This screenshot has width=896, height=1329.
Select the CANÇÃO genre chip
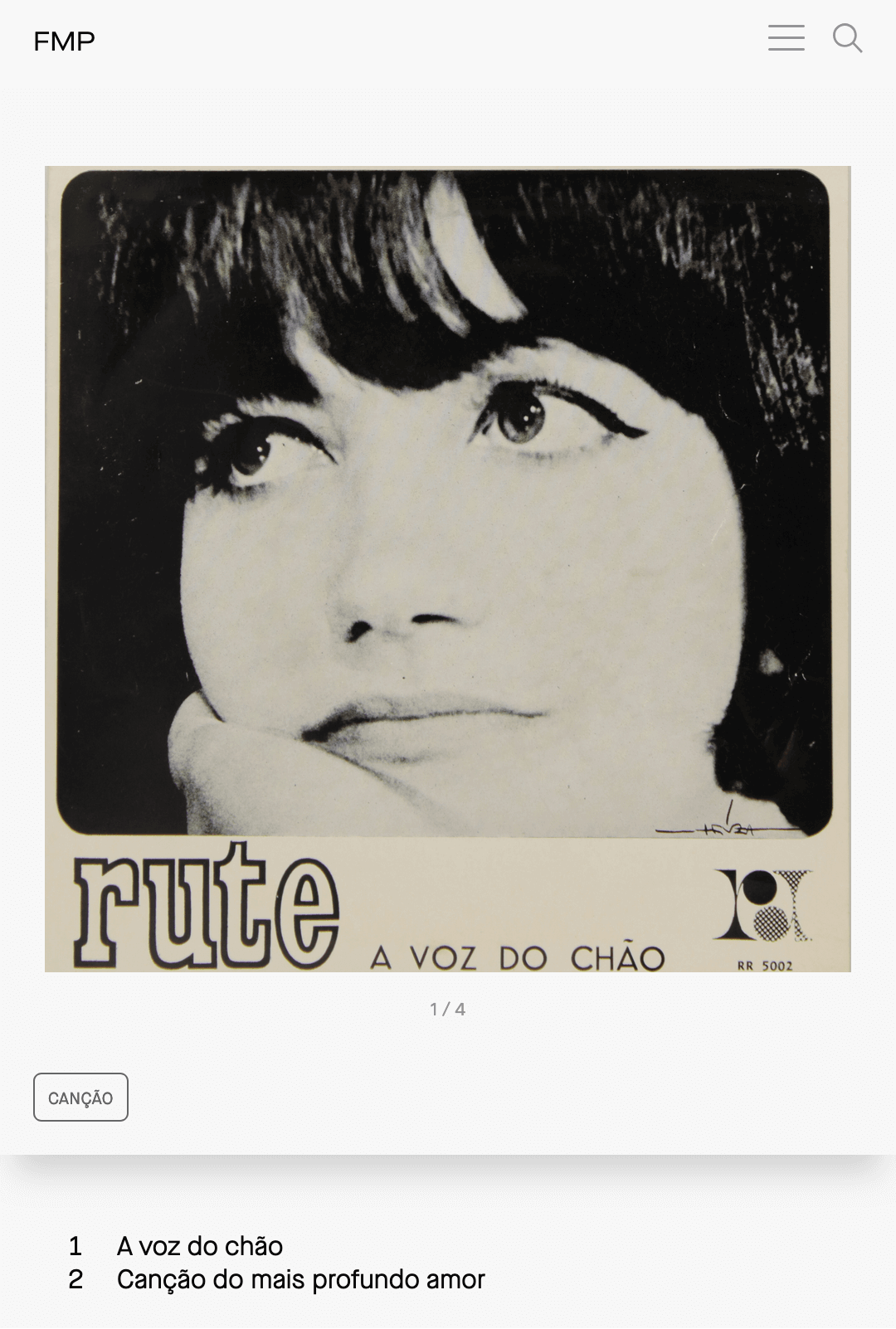coord(80,1097)
